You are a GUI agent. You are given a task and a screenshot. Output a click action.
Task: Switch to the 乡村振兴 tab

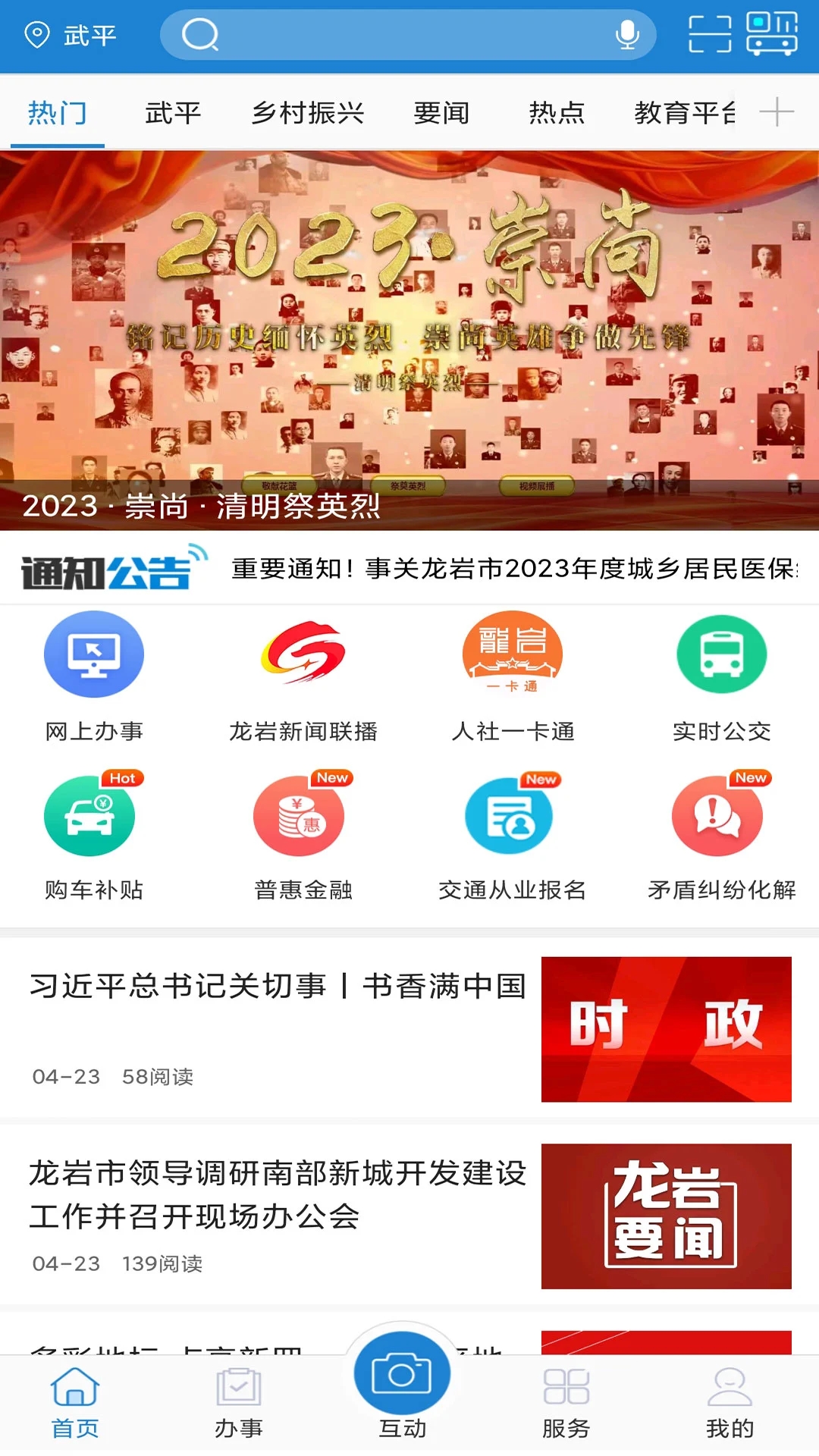[309, 112]
